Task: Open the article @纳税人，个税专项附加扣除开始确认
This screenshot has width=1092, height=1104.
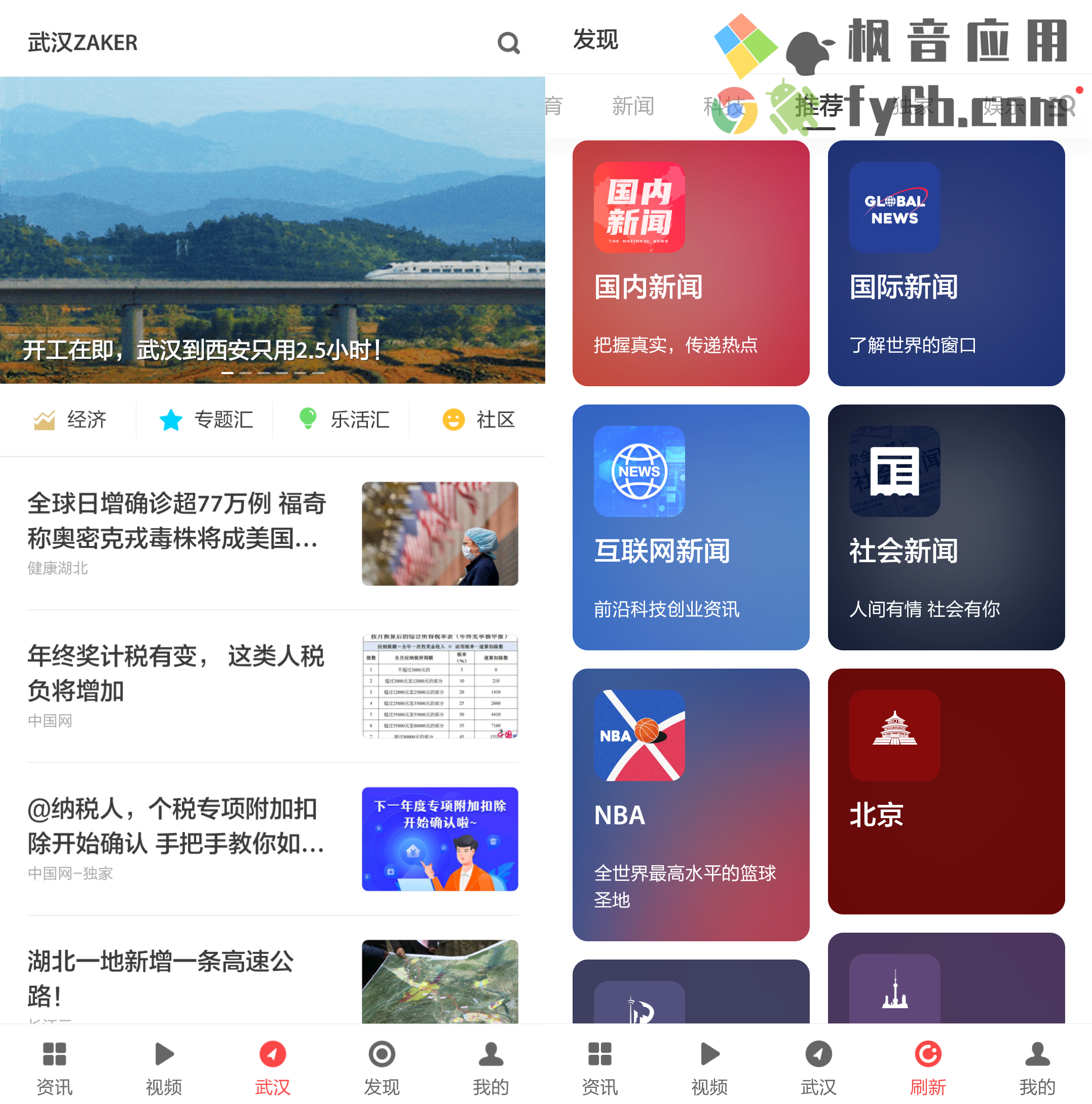Action: (x=177, y=826)
